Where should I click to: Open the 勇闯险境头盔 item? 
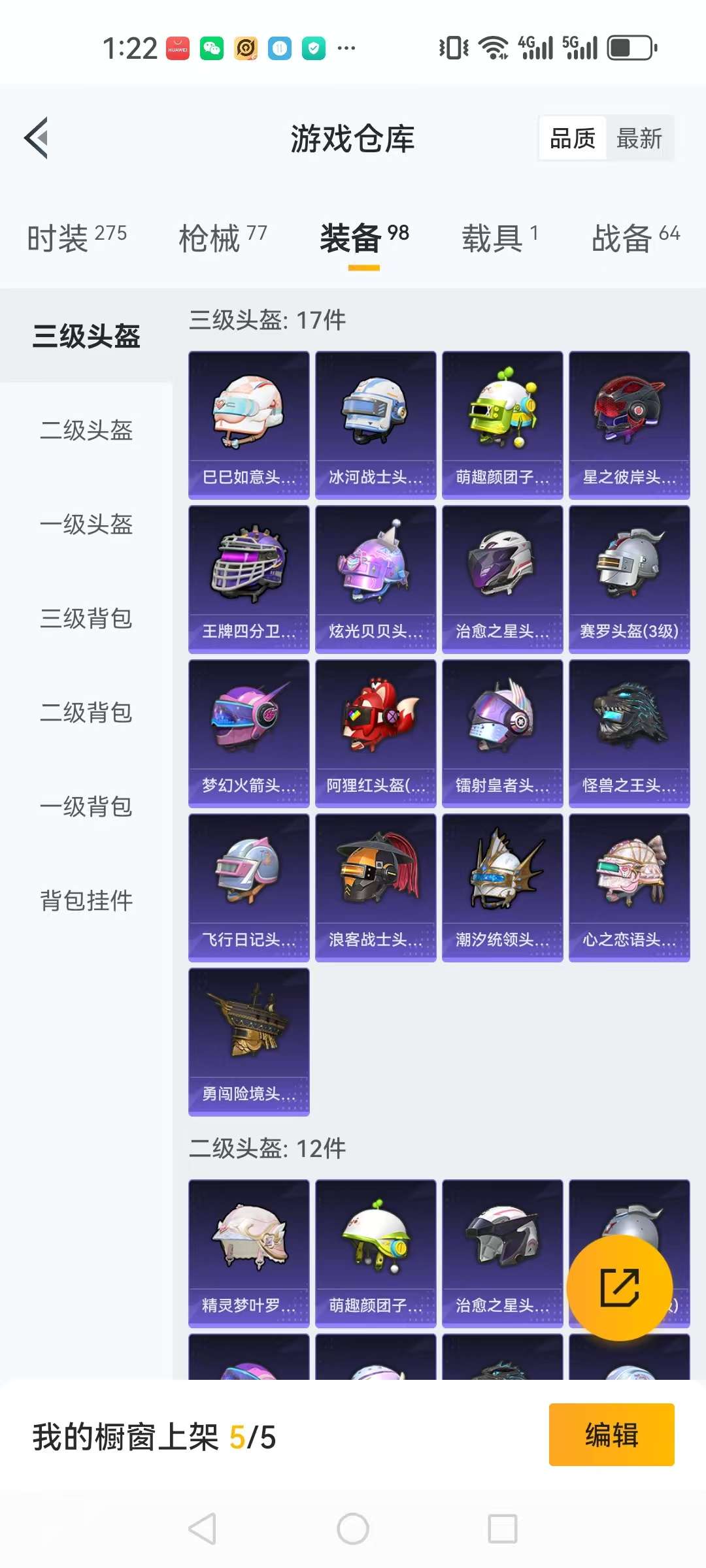pos(248,1041)
